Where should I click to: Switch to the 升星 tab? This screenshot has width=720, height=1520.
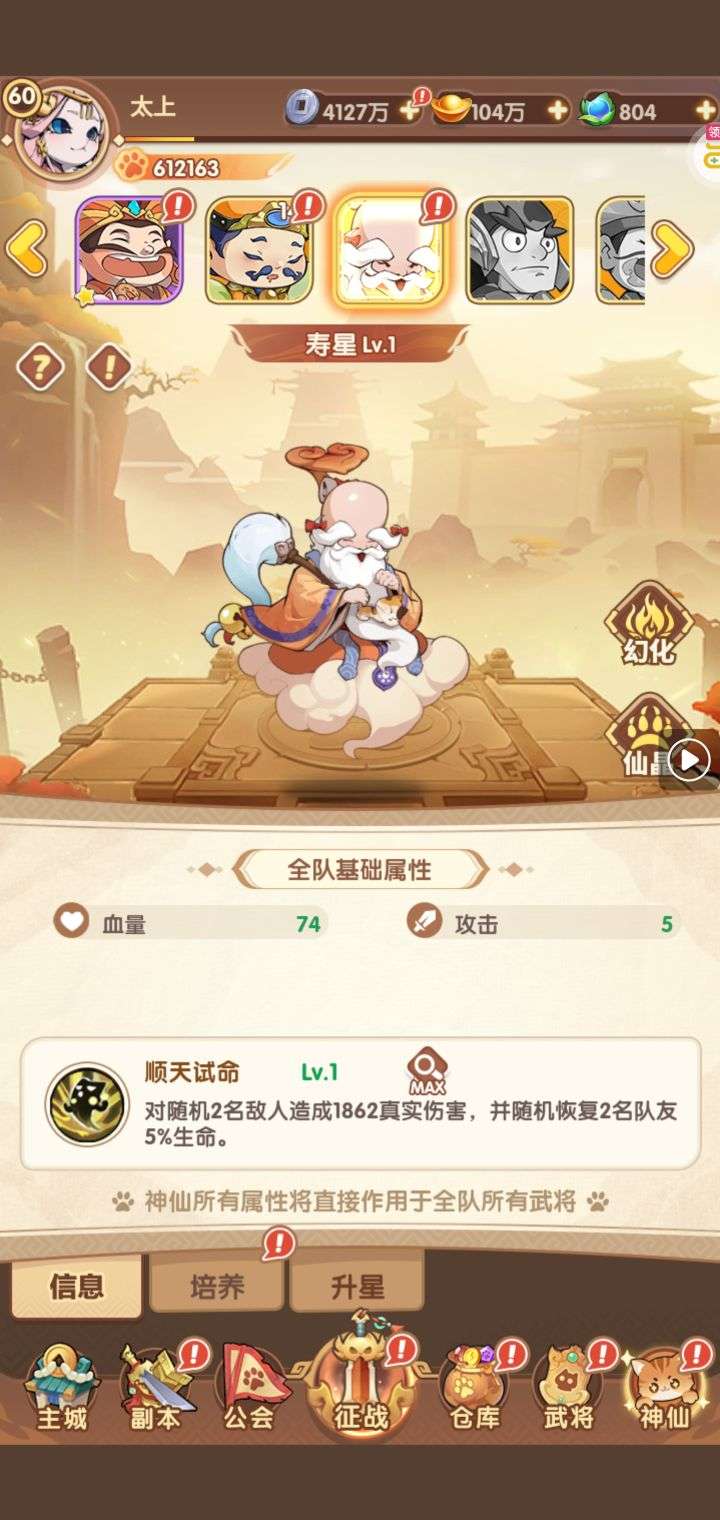[x=357, y=1286]
